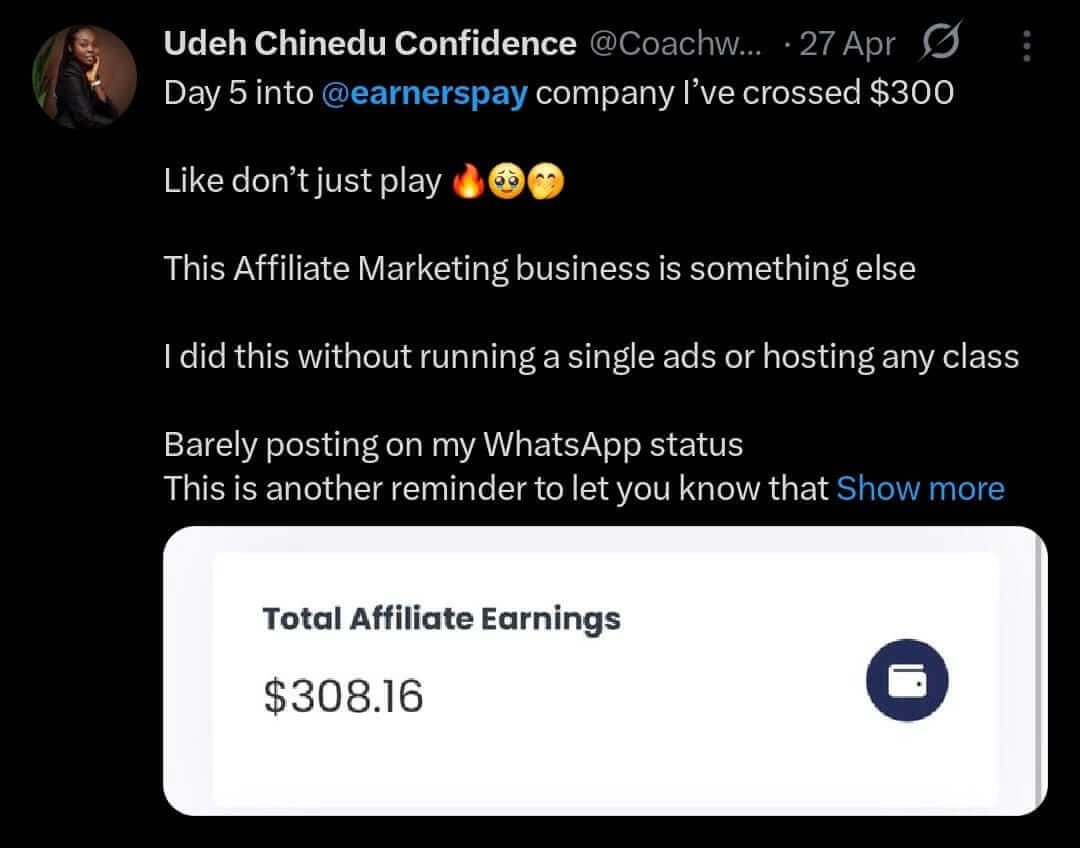The width and height of the screenshot is (1080, 848).
Task: Open Udeh Chinedu Confidence's profile picture
Action: 84,78
